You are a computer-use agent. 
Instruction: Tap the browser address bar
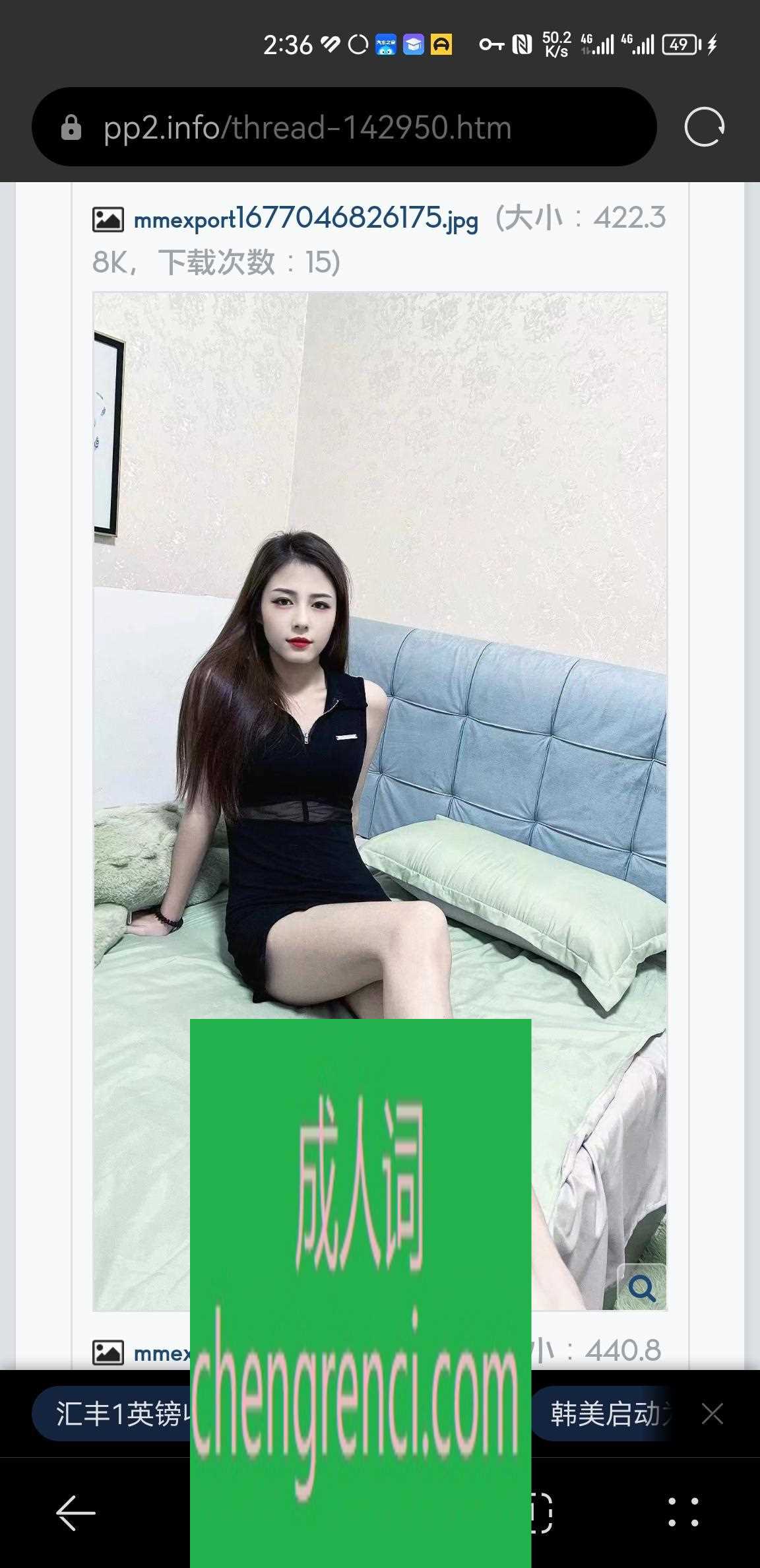click(343, 127)
